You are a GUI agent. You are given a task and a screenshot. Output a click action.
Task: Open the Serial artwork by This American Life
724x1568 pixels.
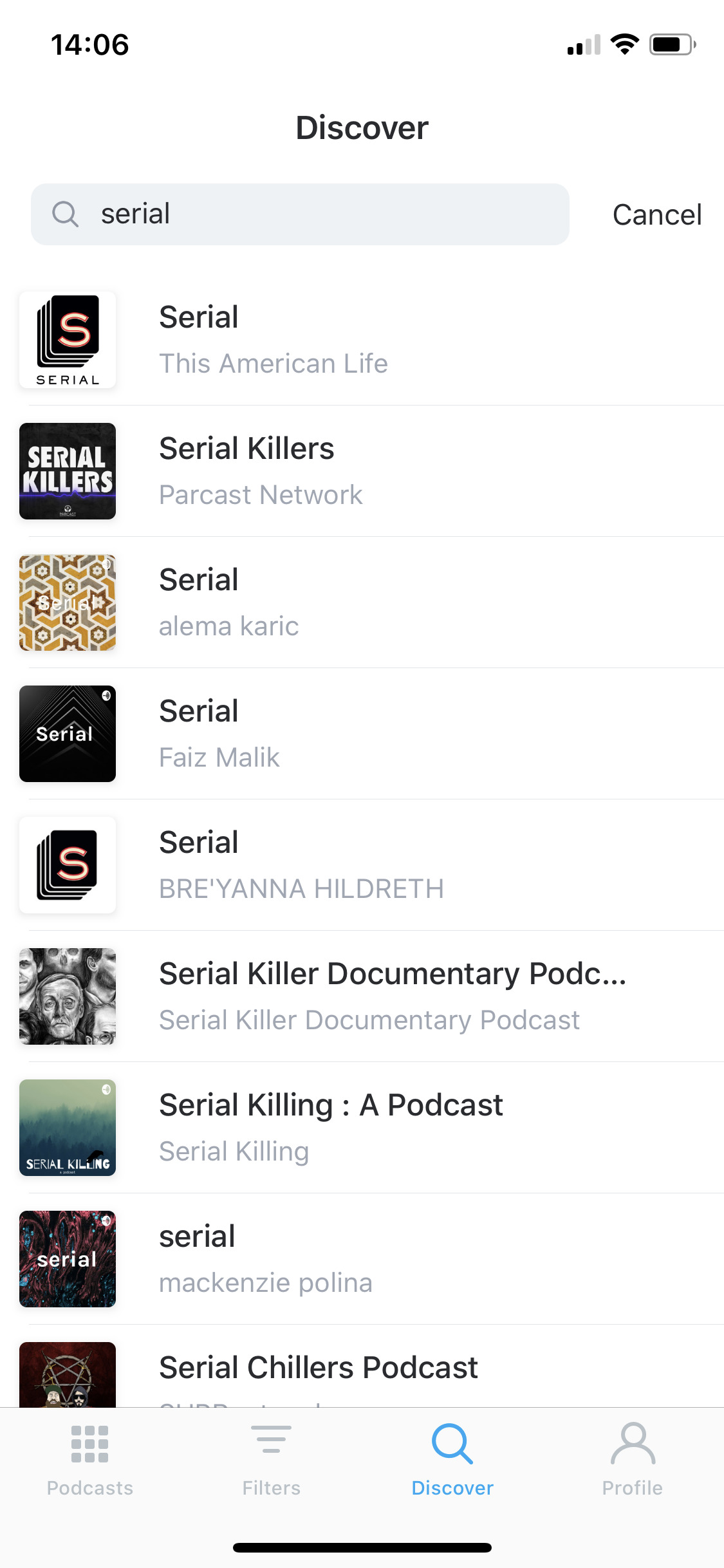coord(67,339)
